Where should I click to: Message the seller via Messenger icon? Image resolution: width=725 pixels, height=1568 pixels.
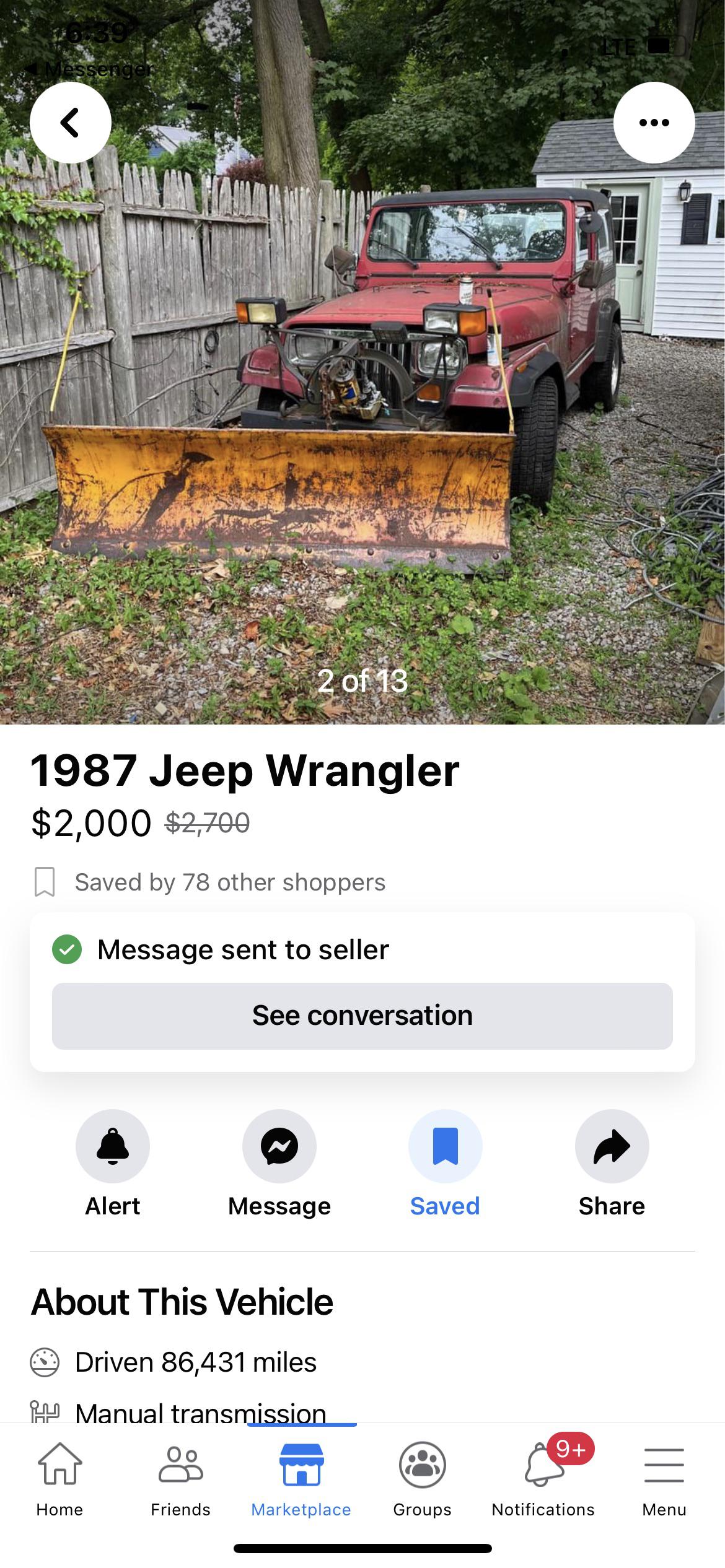coord(279,1146)
